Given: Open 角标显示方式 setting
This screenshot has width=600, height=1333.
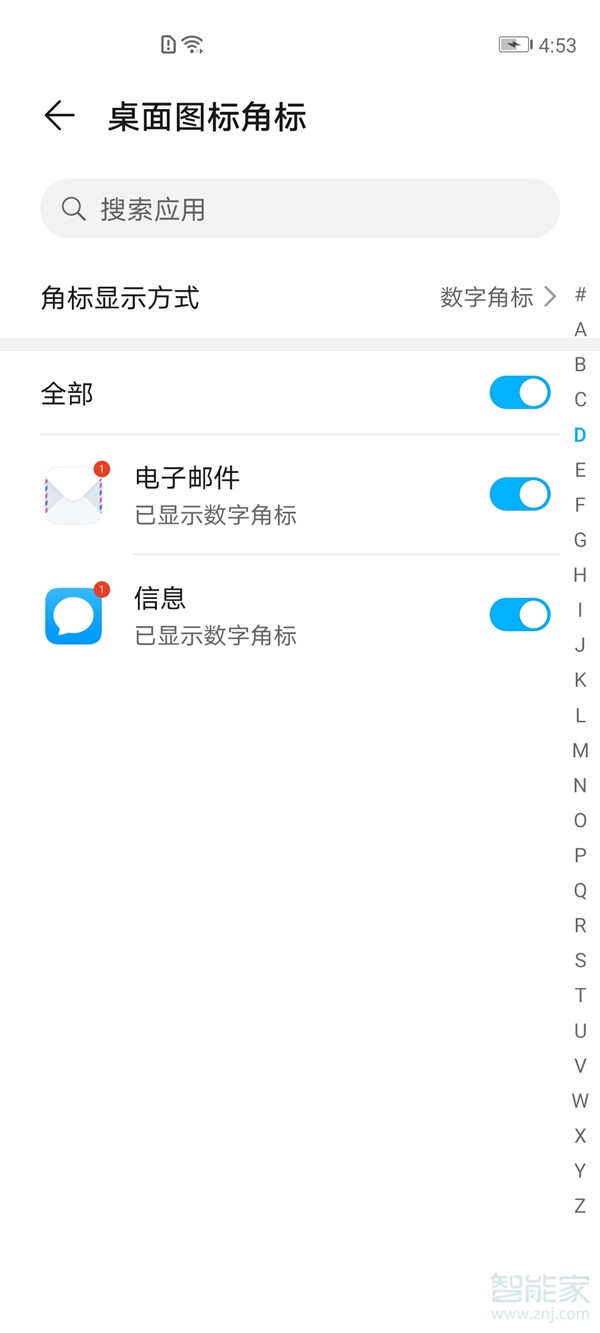Looking at the screenshot, I should (x=298, y=297).
